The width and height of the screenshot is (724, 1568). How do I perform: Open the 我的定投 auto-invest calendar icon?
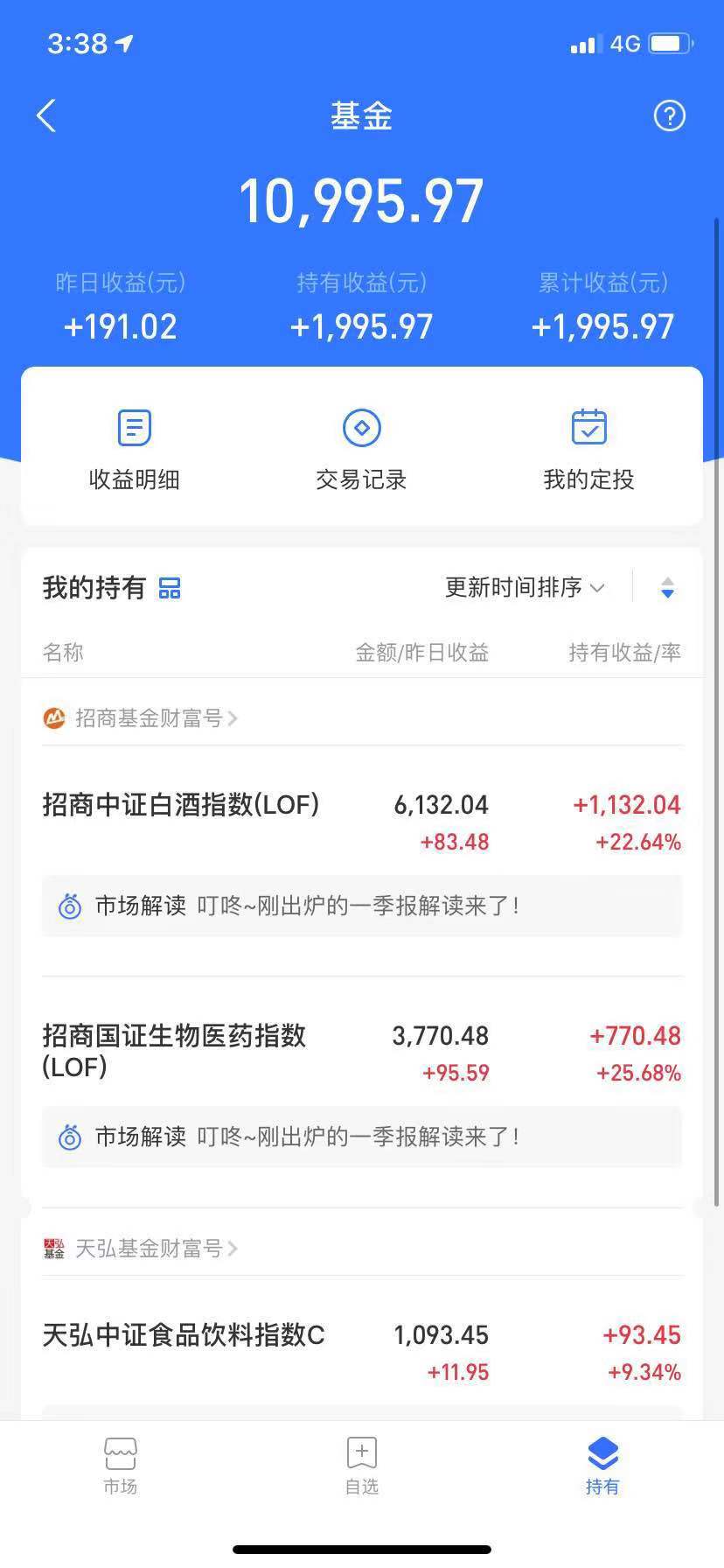[588, 427]
